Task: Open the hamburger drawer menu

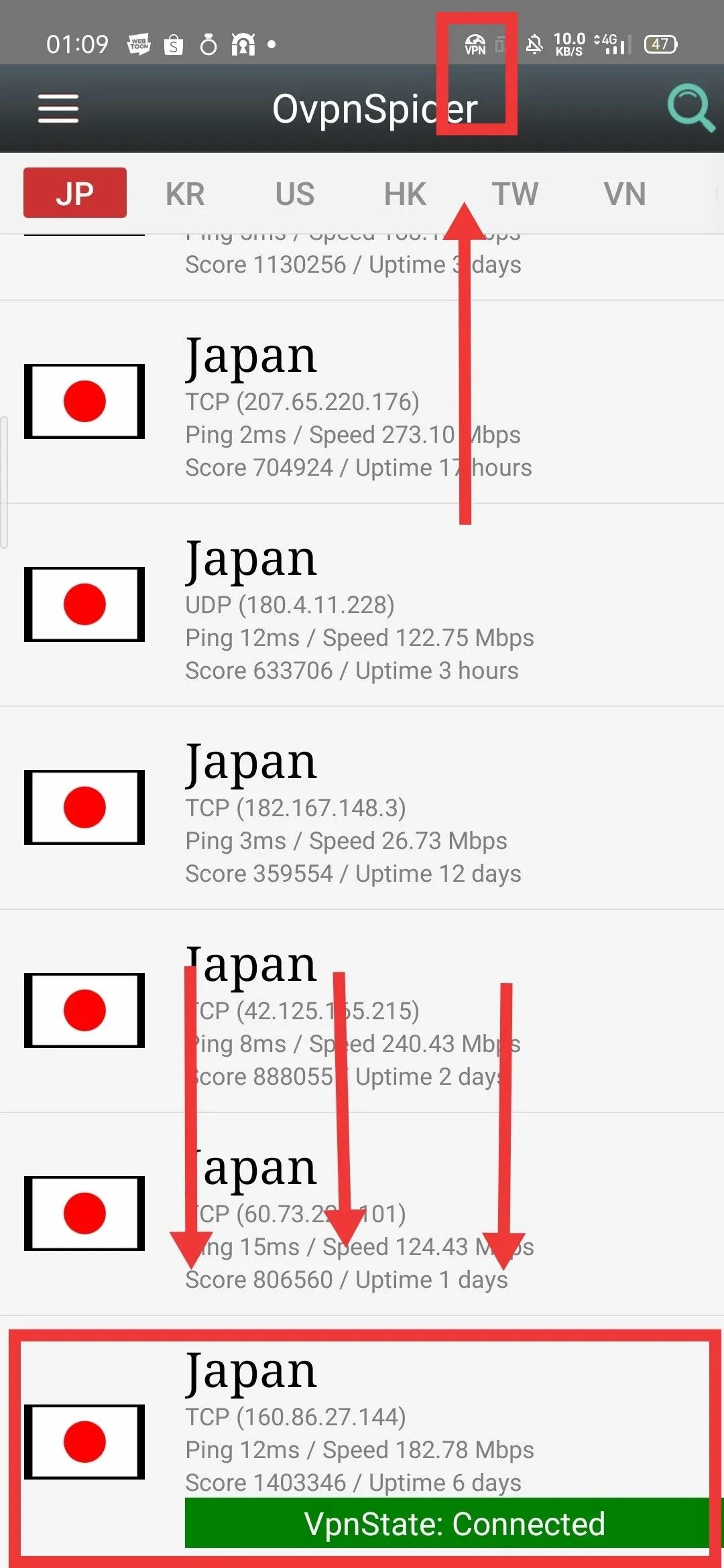Action: 58,109
